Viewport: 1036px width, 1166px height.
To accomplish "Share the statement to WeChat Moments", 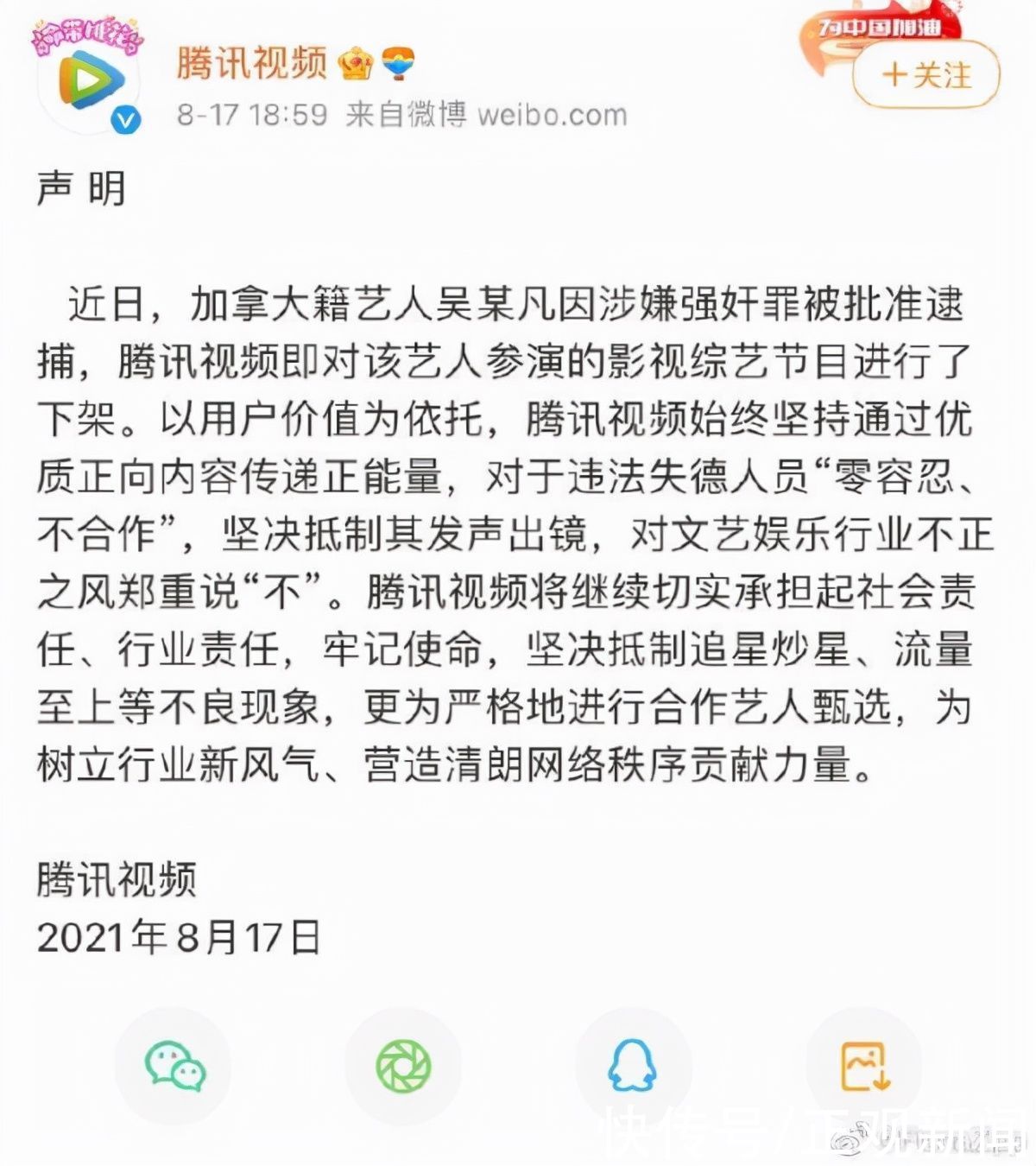I will pos(402,1065).
